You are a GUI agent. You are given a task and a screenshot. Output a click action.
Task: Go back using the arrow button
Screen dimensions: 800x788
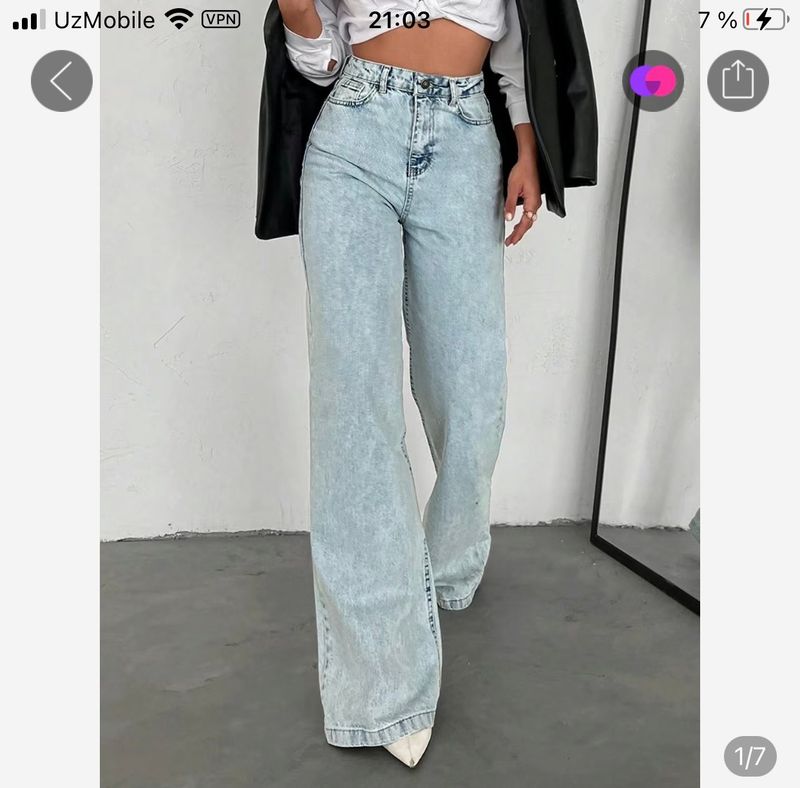pyautogui.click(x=61, y=81)
